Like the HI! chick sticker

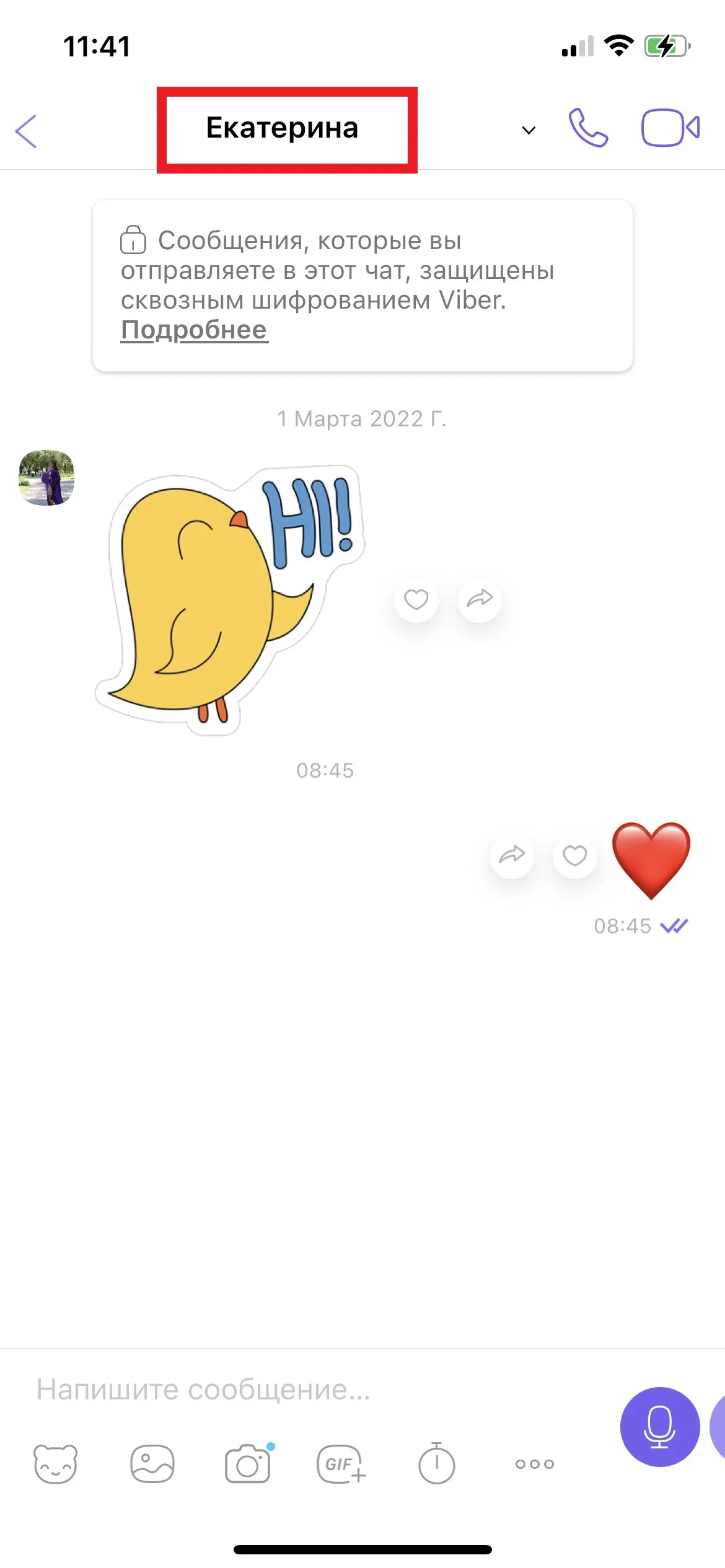point(416,599)
